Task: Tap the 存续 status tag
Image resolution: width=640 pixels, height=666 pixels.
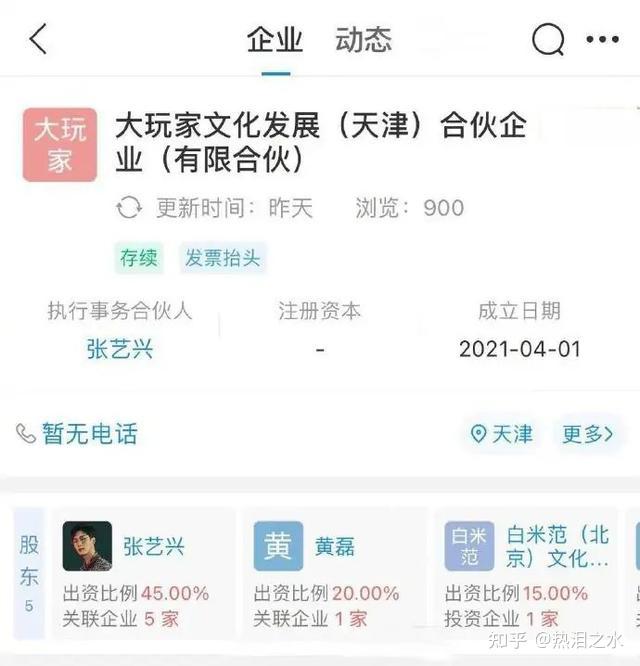Action: 139,258
